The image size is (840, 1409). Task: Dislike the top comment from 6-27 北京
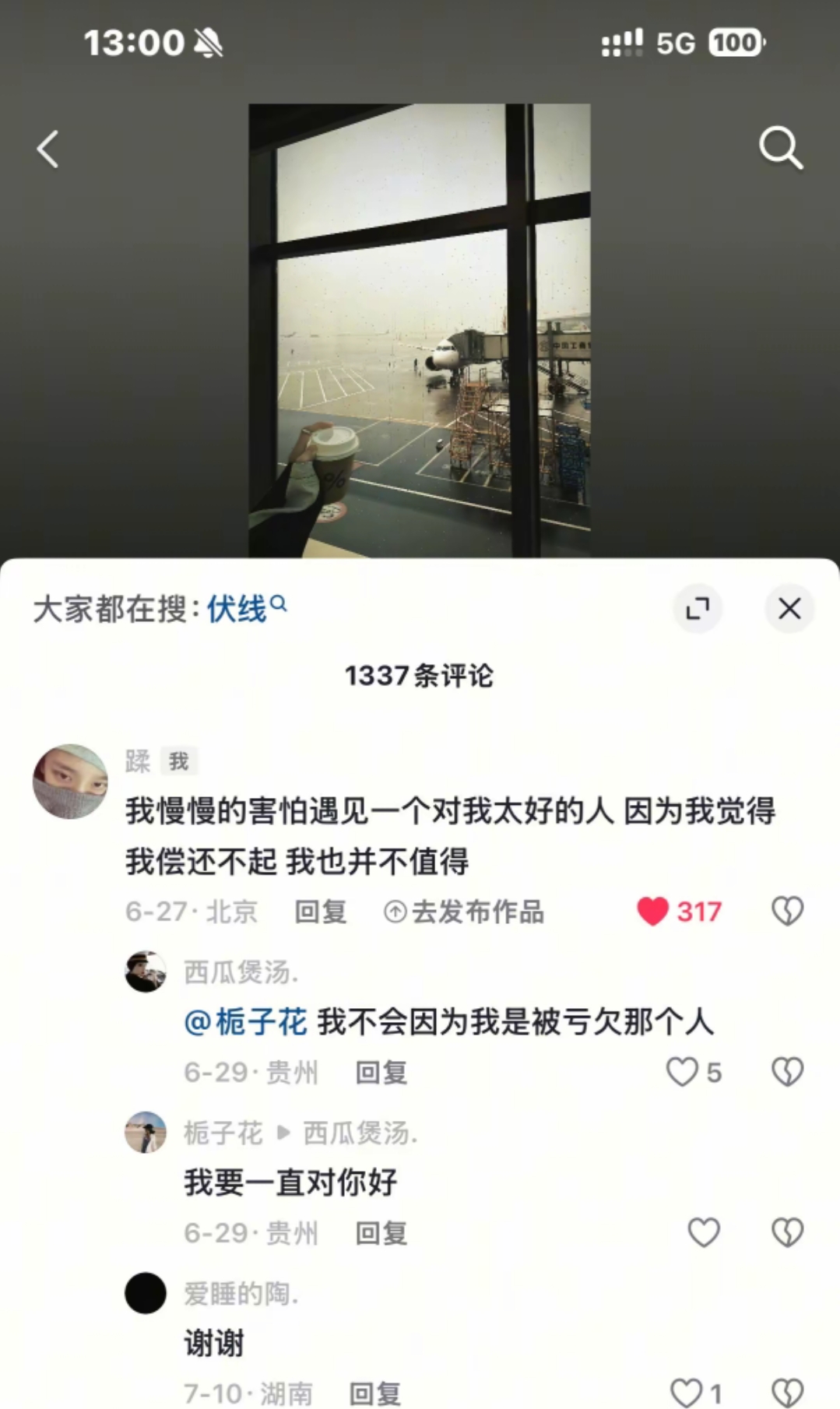point(787,912)
